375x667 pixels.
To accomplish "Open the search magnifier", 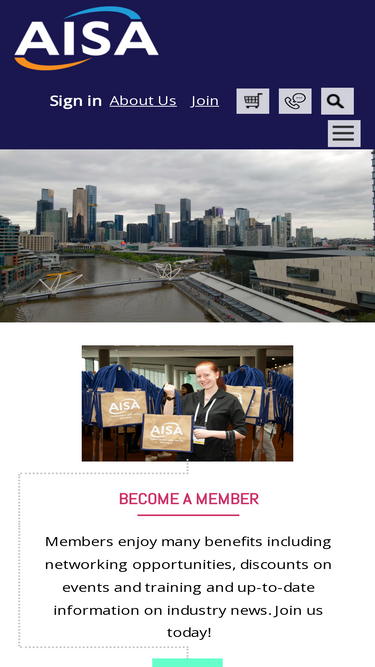I will pyautogui.click(x=337, y=101).
